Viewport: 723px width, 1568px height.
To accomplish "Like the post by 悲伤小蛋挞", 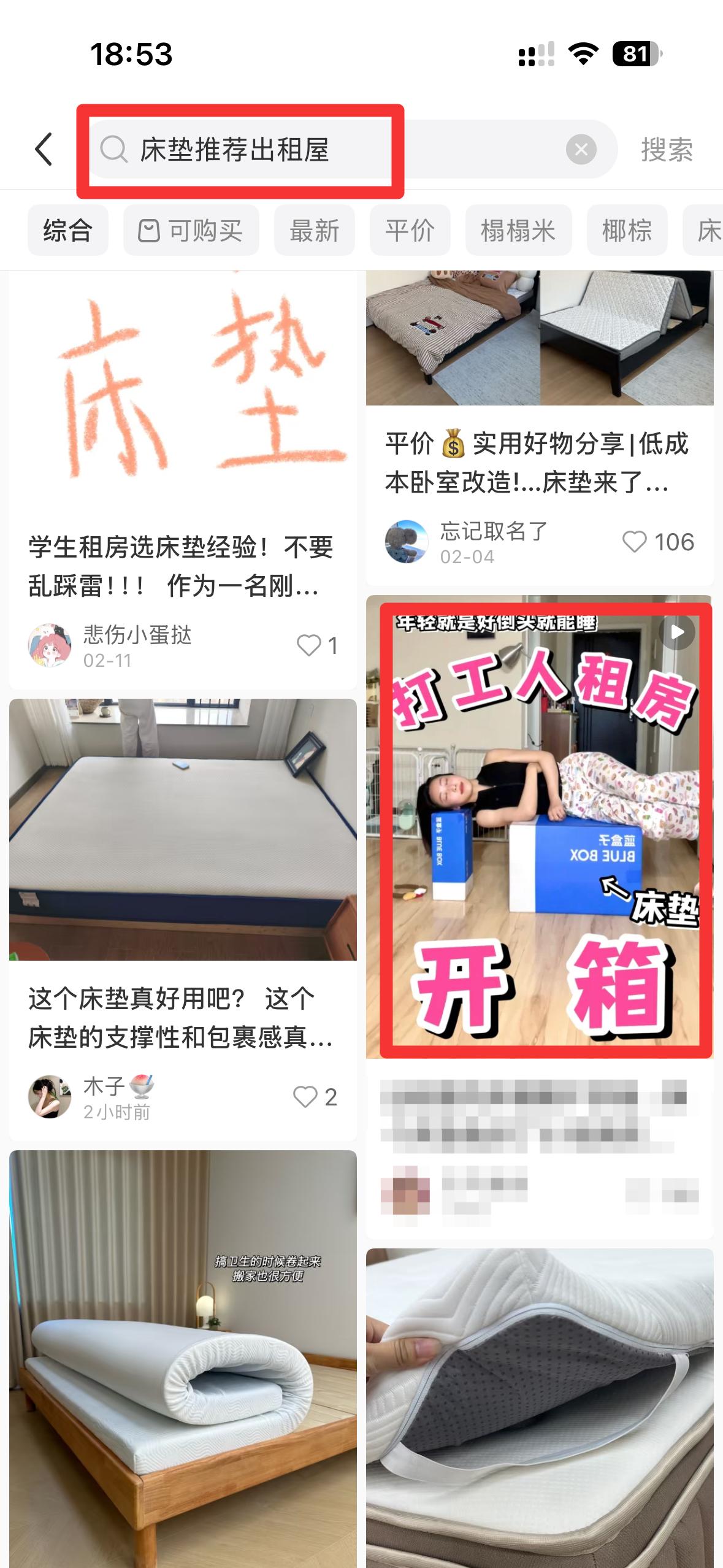I will (x=309, y=645).
